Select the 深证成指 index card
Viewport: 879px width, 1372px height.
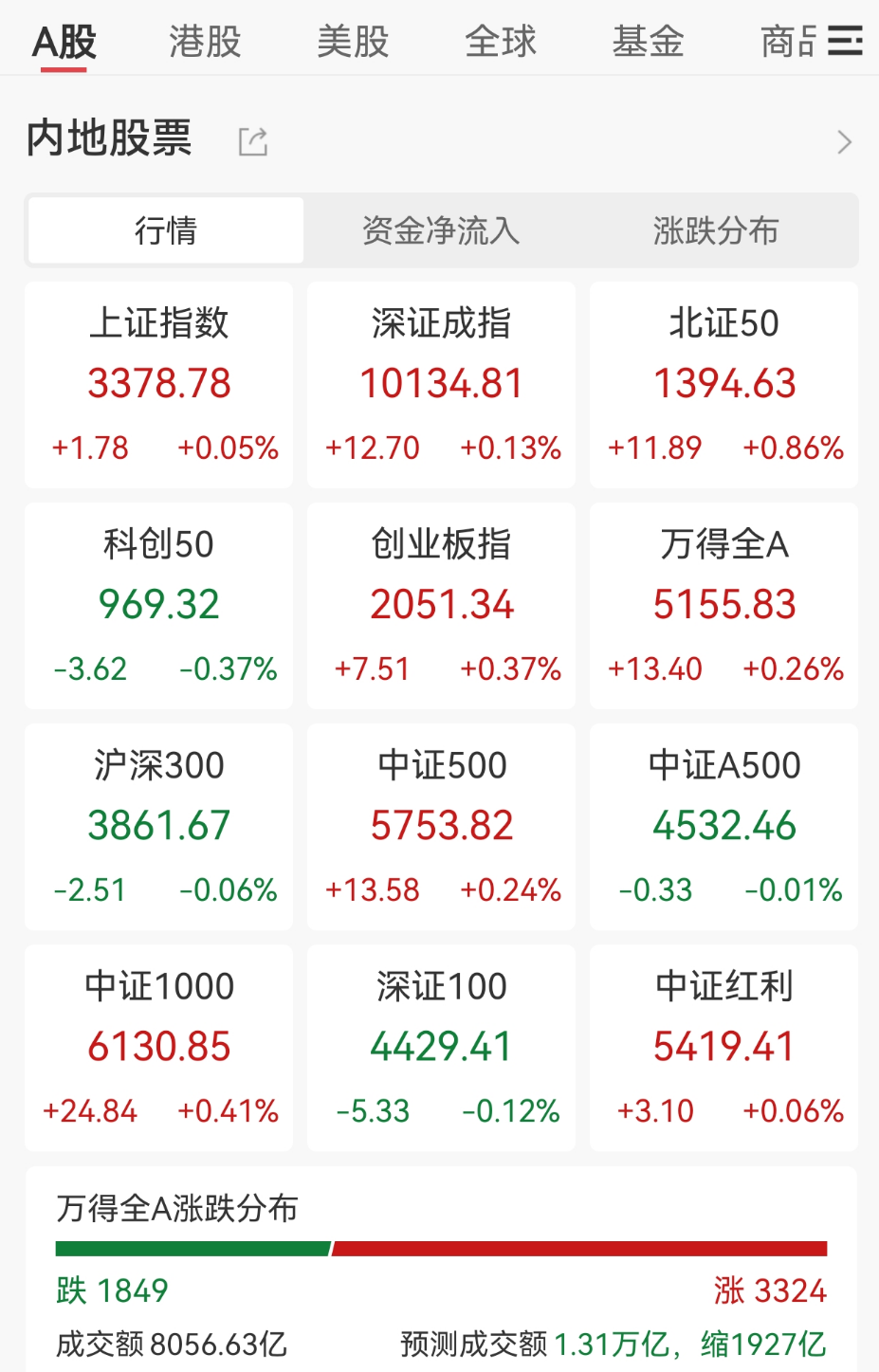tap(440, 384)
